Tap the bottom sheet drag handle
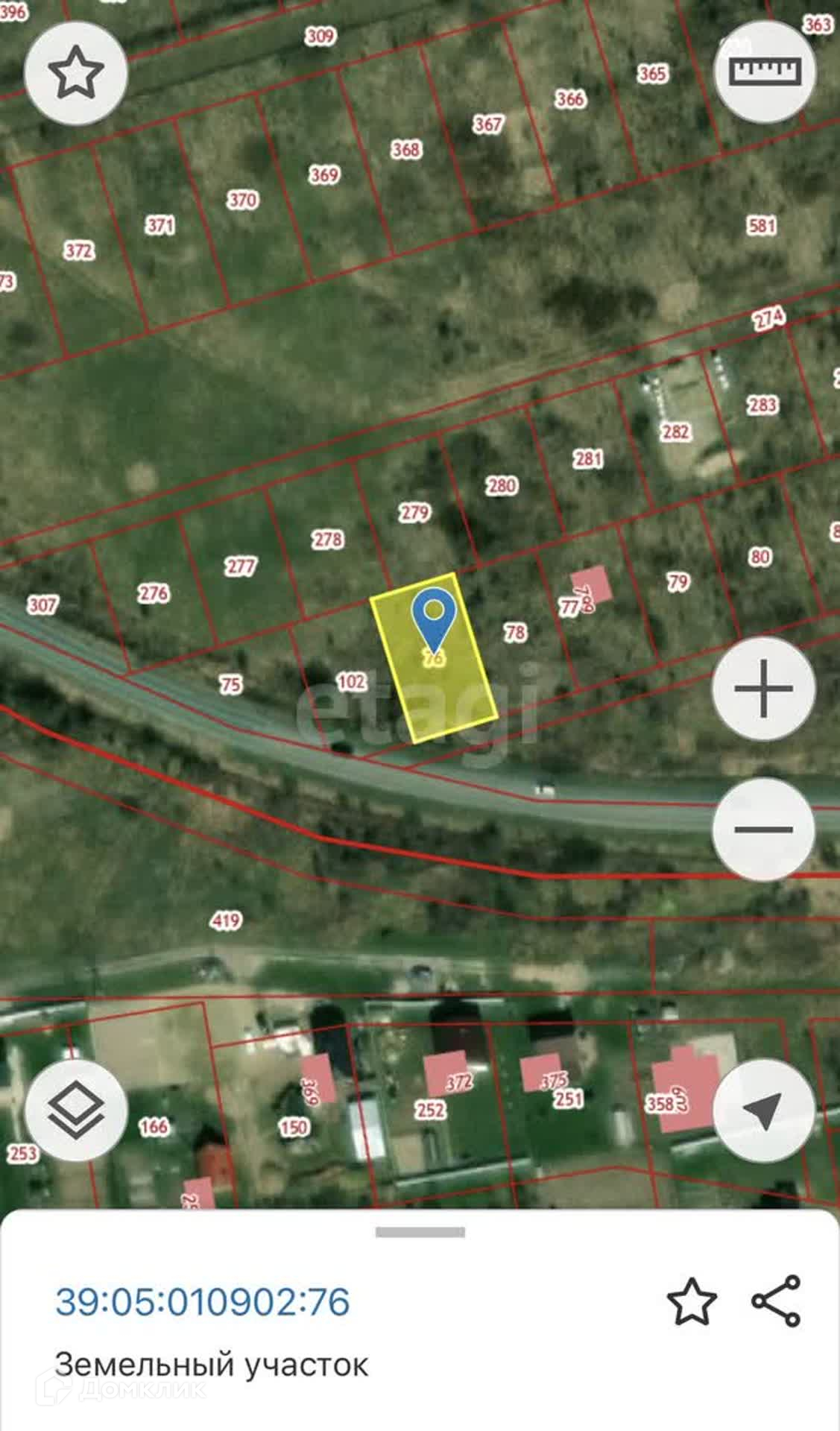Viewport: 840px width, 1431px height. 420,1232
